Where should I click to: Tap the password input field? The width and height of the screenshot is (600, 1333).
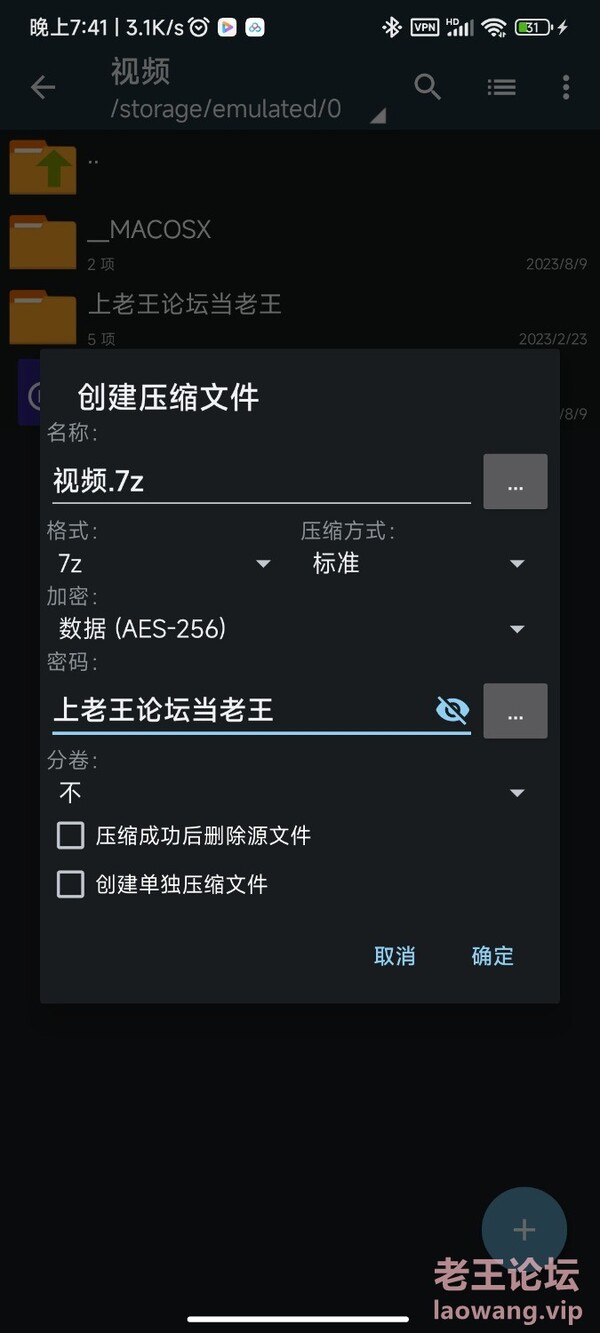[x=240, y=711]
